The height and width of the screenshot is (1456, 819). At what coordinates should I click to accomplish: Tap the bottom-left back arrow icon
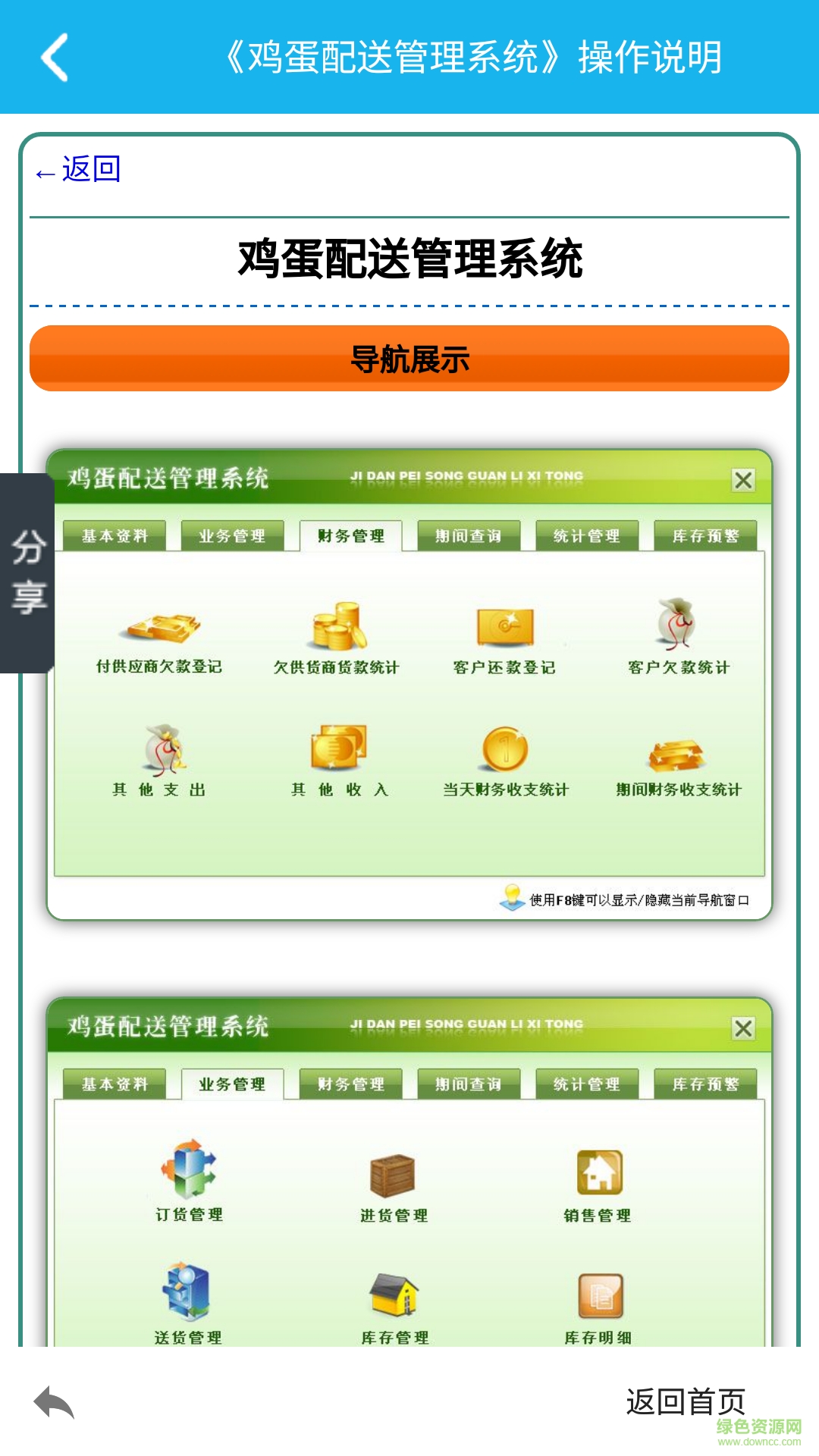55,1402
